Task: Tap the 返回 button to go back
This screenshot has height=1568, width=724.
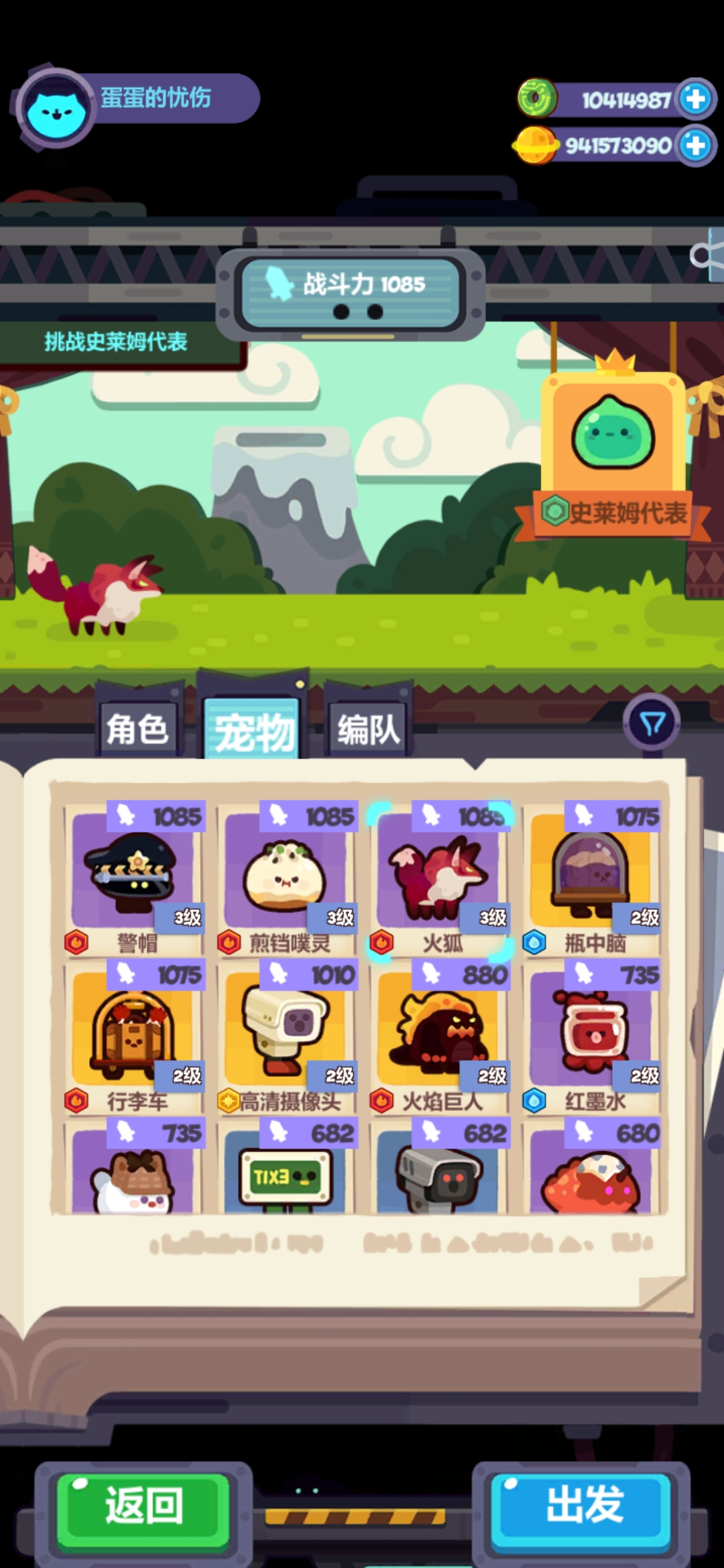Action: 143,1506
